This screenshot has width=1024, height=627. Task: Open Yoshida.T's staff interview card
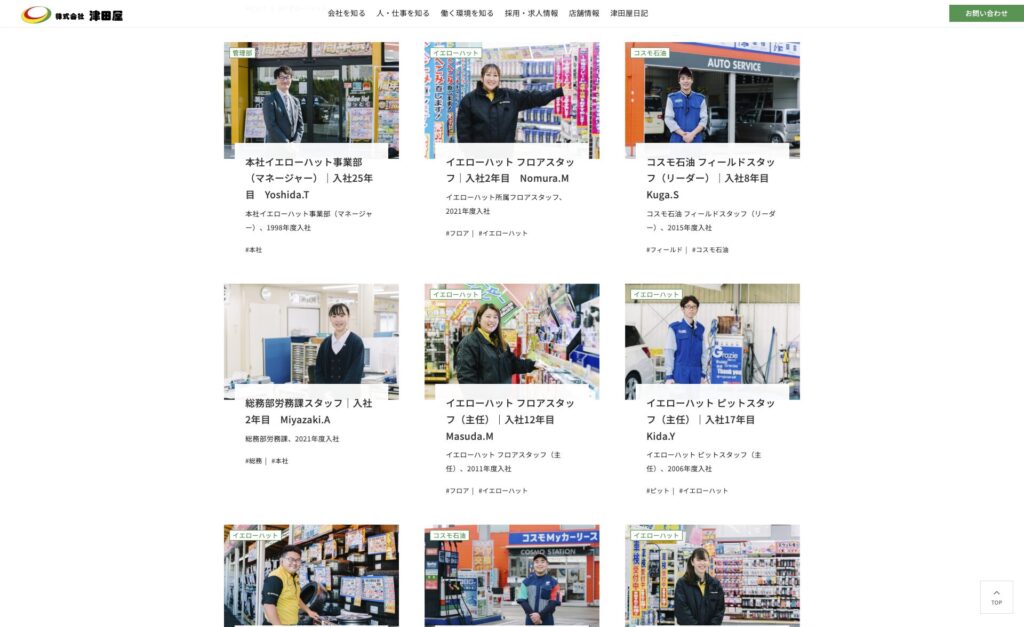pos(310,178)
